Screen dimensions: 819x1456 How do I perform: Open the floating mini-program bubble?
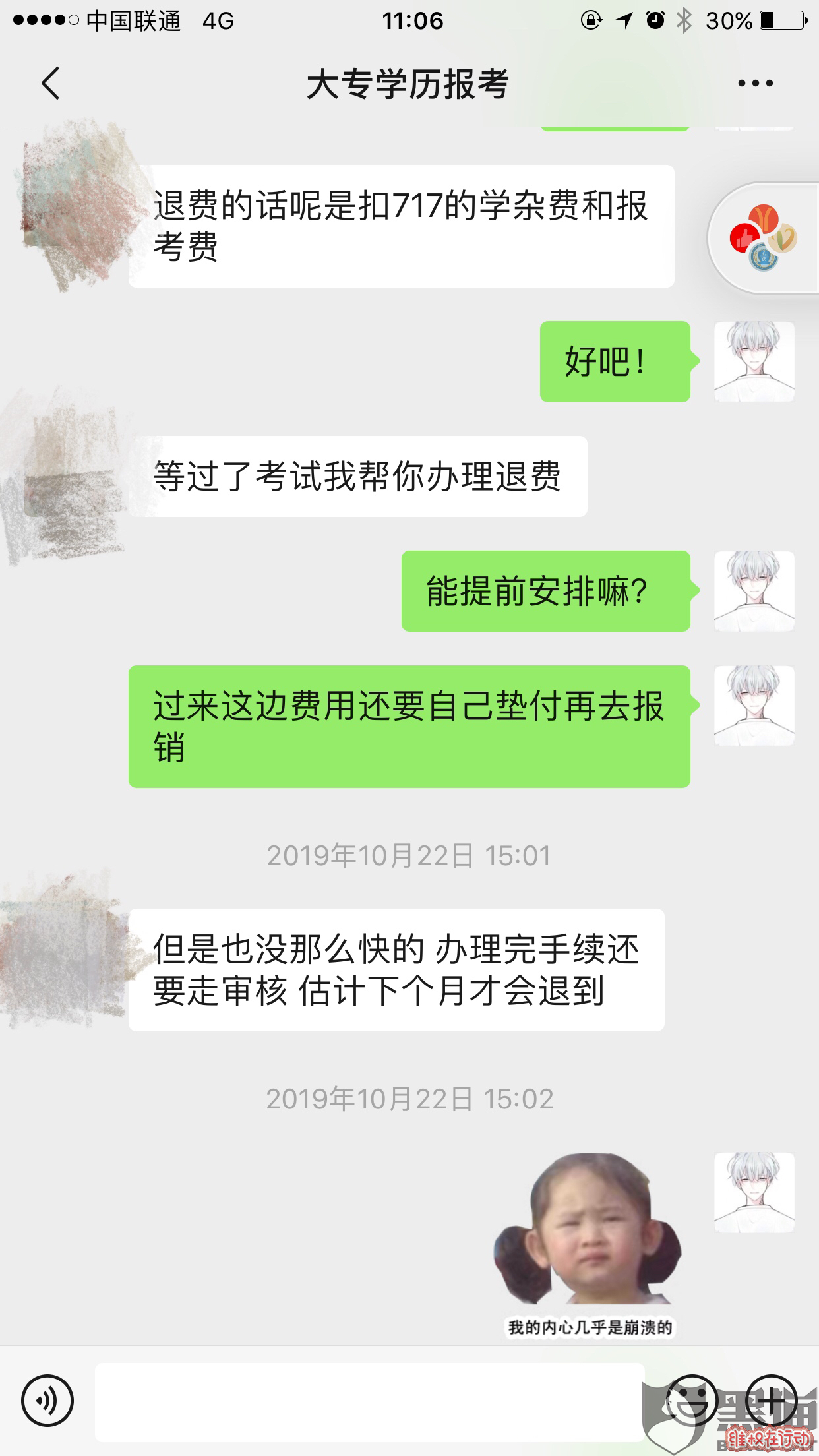(763, 239)
